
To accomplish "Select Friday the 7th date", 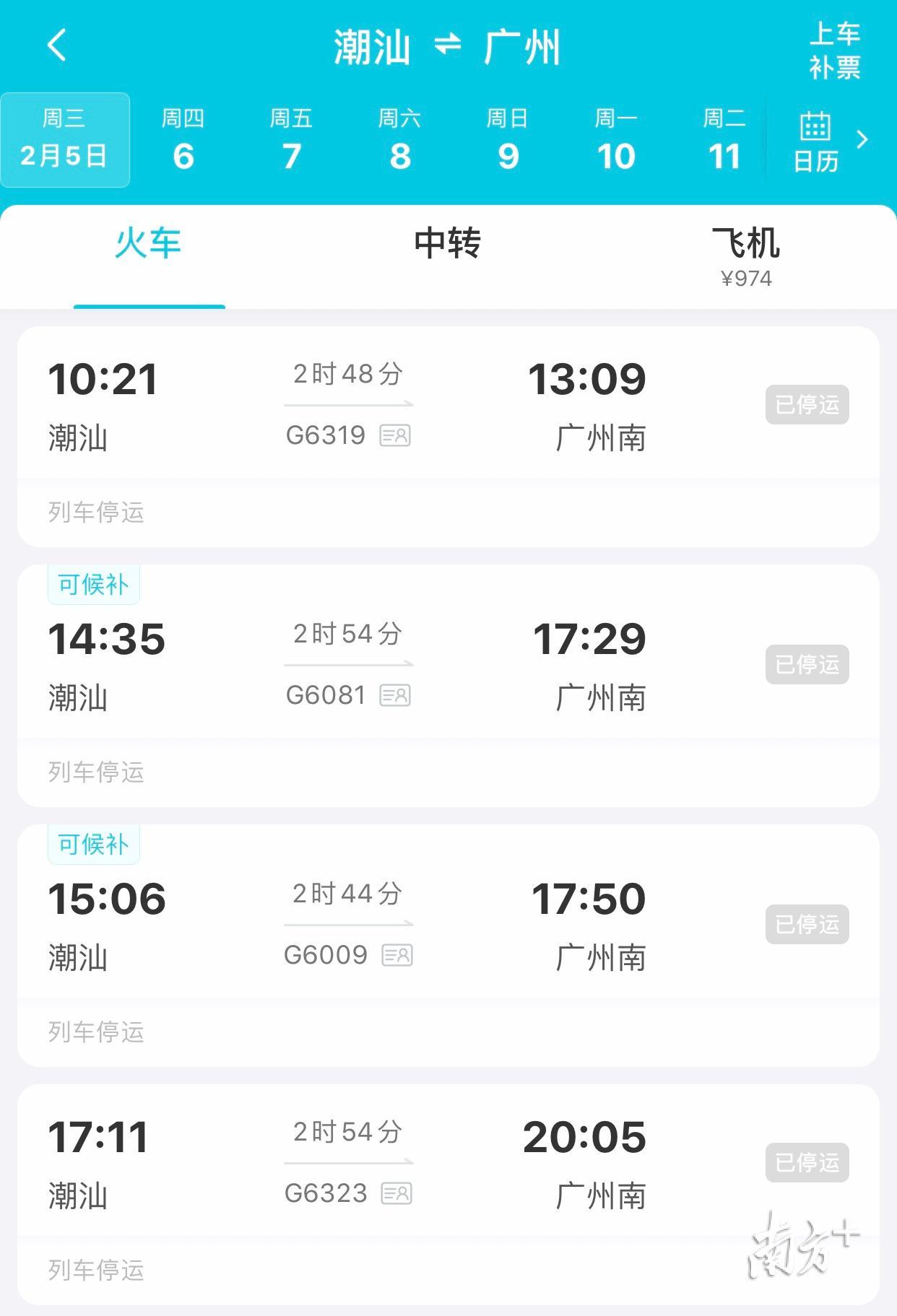I will pos(291,140).
